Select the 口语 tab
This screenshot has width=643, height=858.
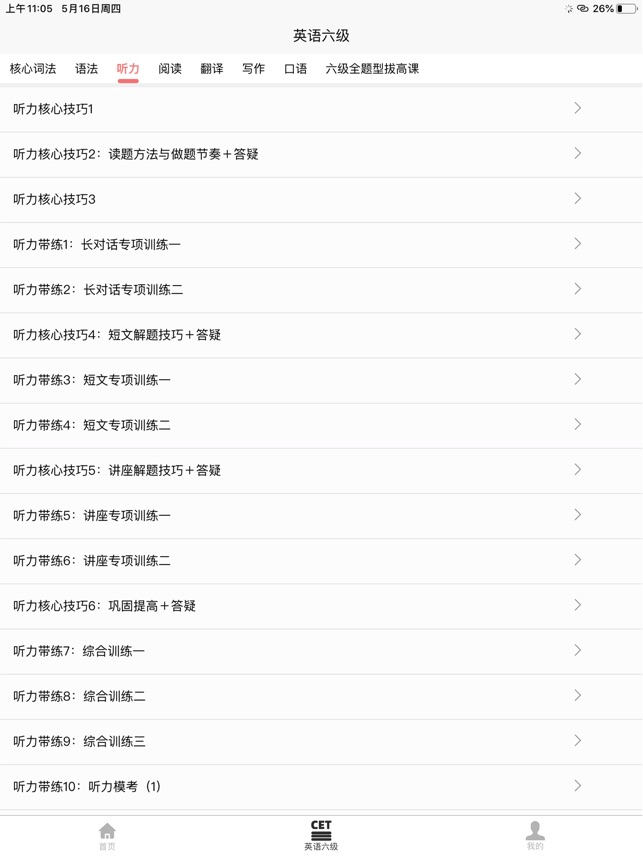(x=296, y=69)
